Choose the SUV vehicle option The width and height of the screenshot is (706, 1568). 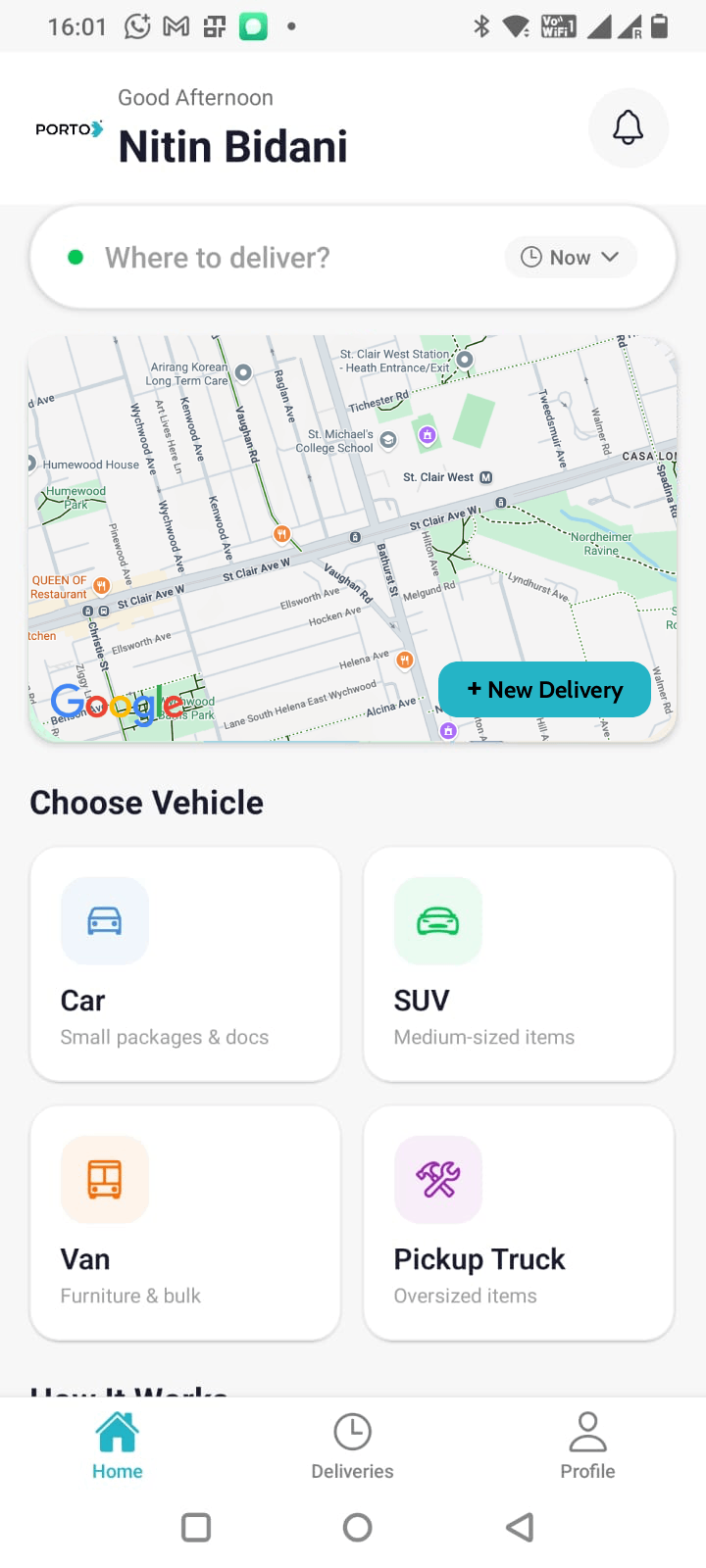[x=519, y=964]
